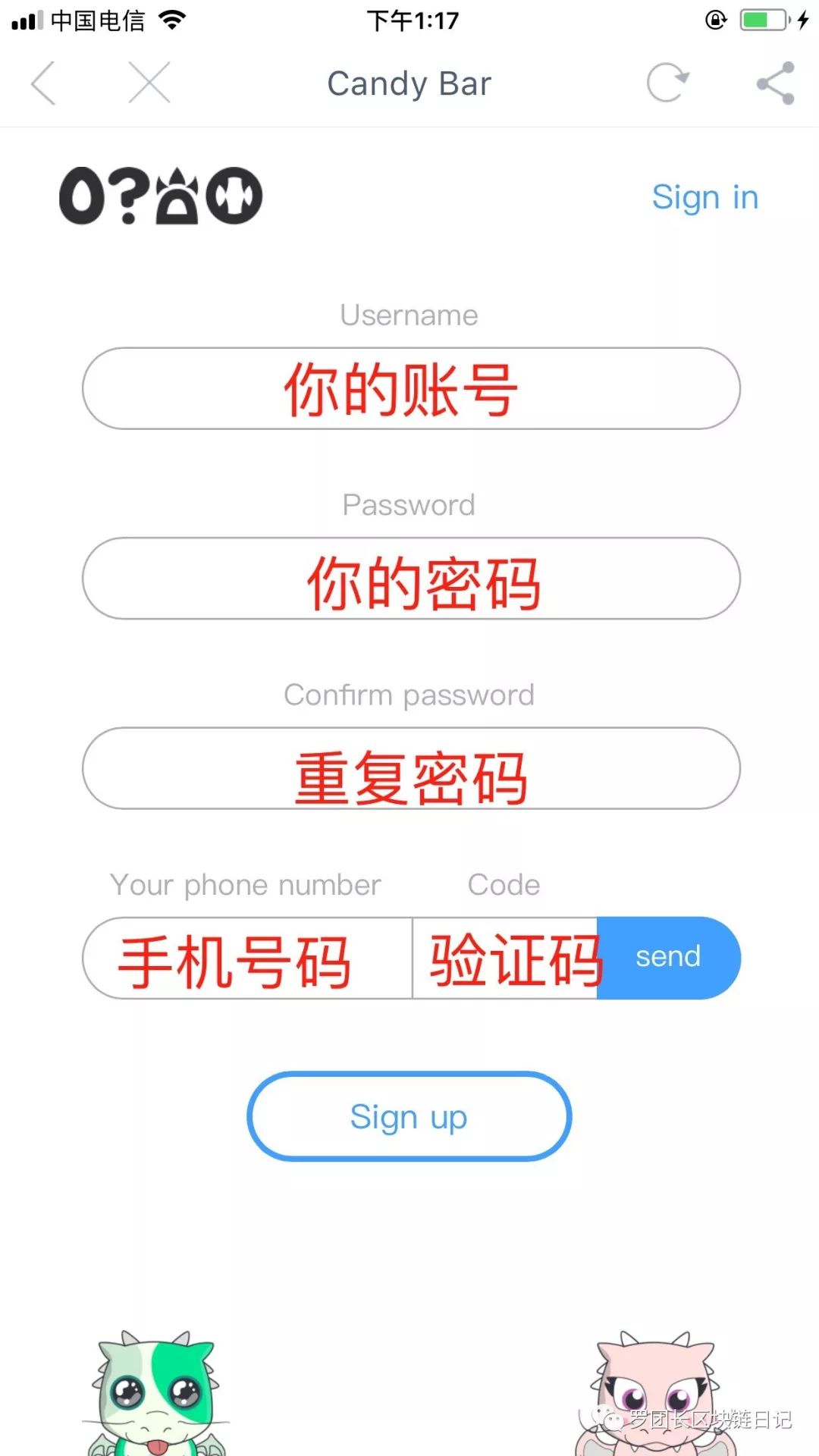
Task: Tap the refresh icon to reload Candy Bar
Action: pos(666,83)
